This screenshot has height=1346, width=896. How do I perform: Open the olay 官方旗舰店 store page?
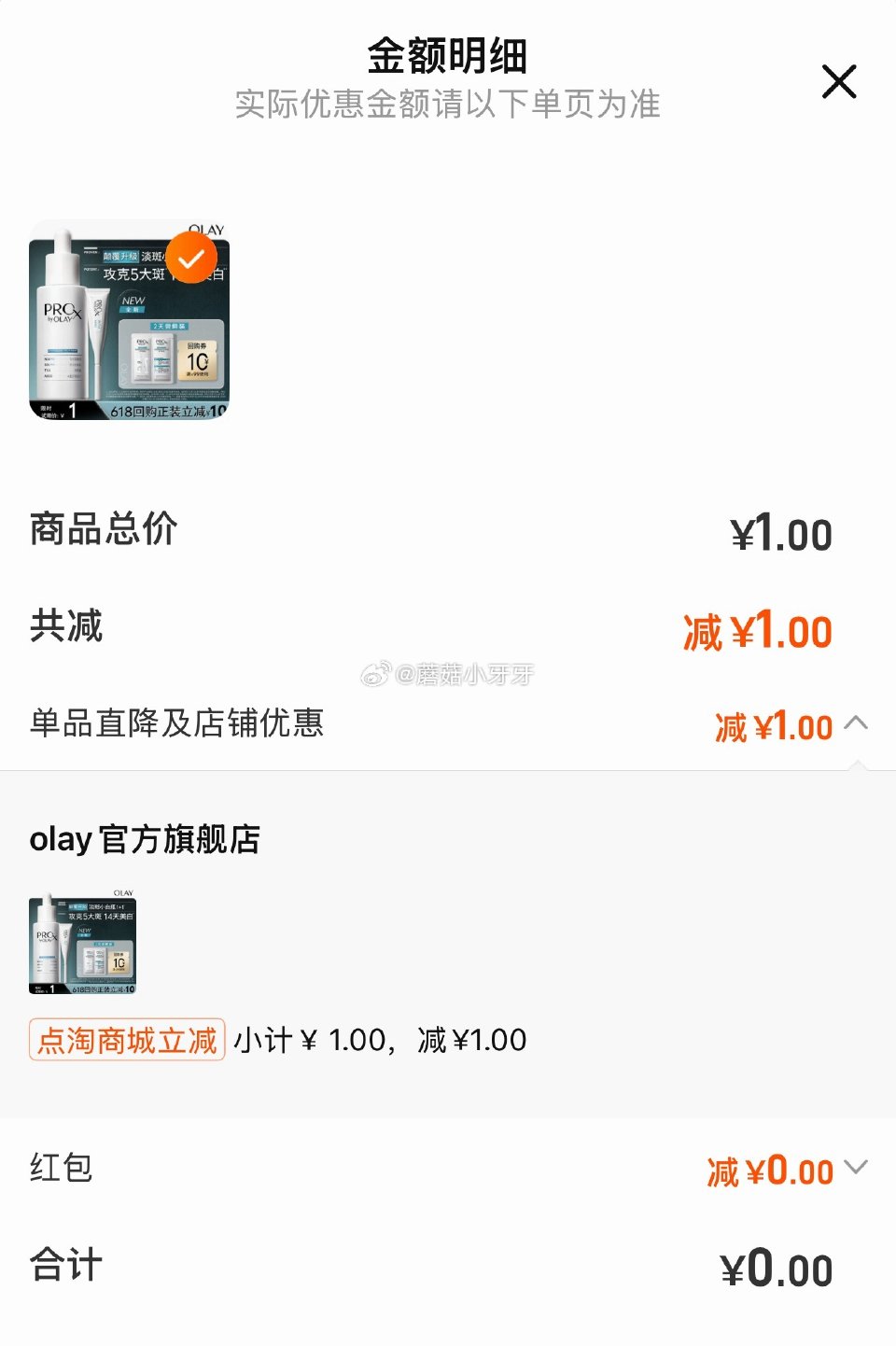(145, 838)
